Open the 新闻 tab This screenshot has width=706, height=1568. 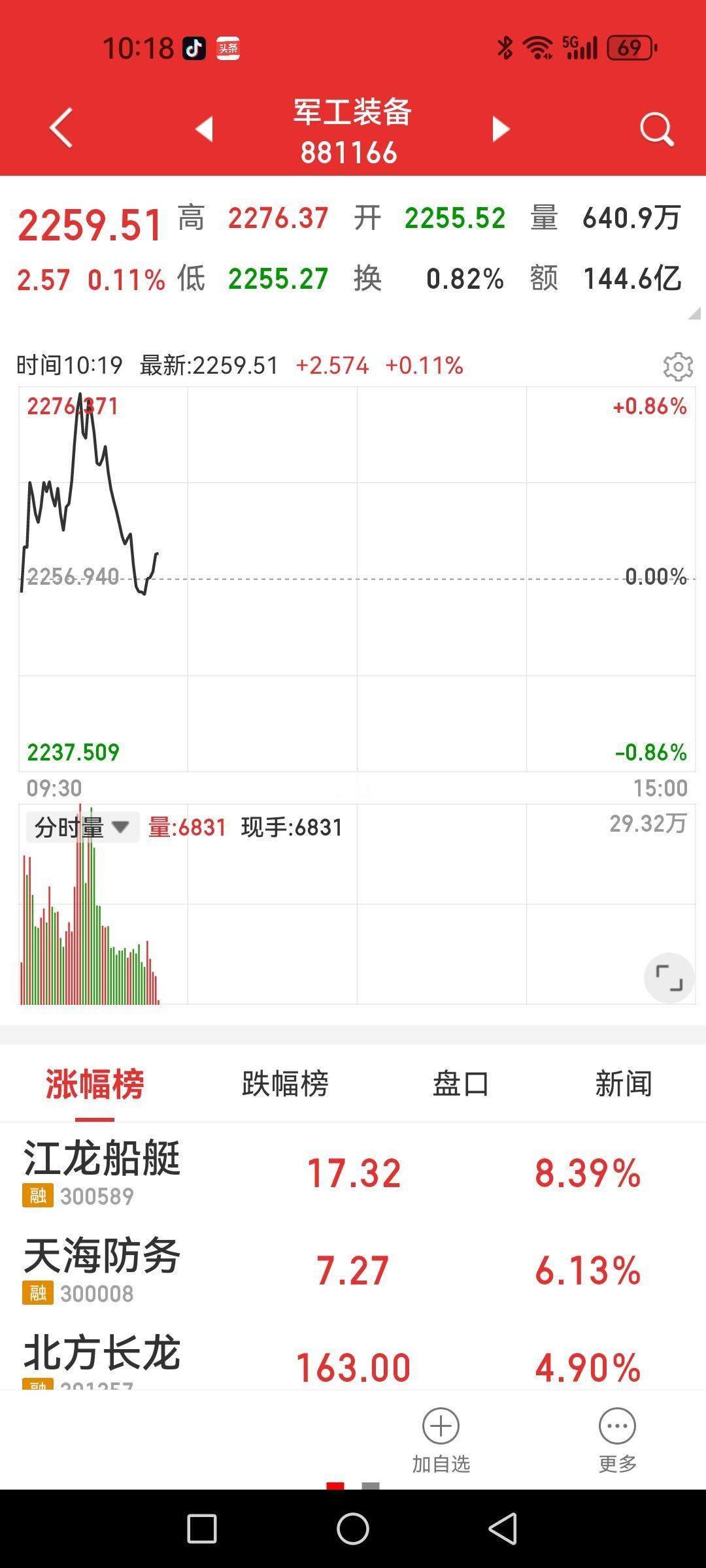click(x=623, y=1083)
